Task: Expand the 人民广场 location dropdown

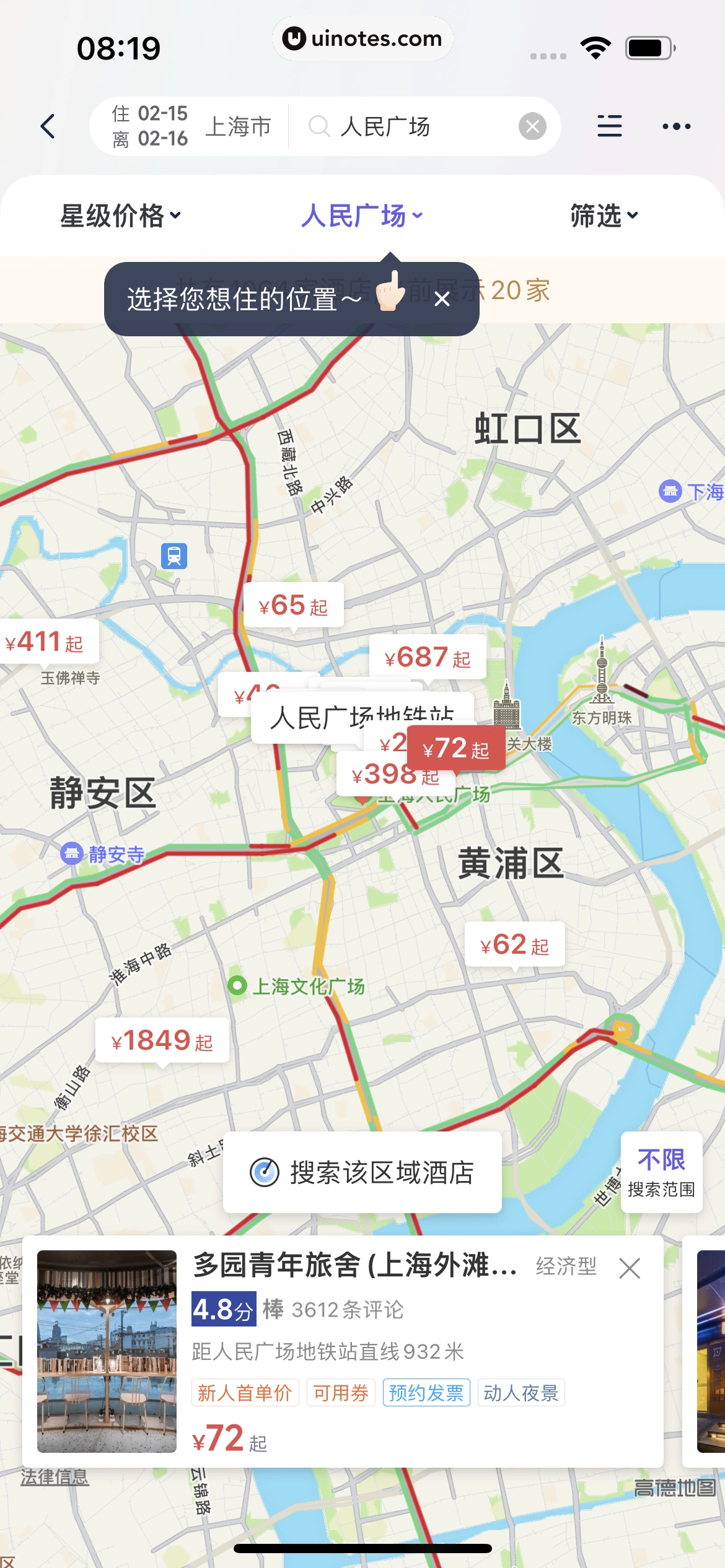Action: click(362, 216)
